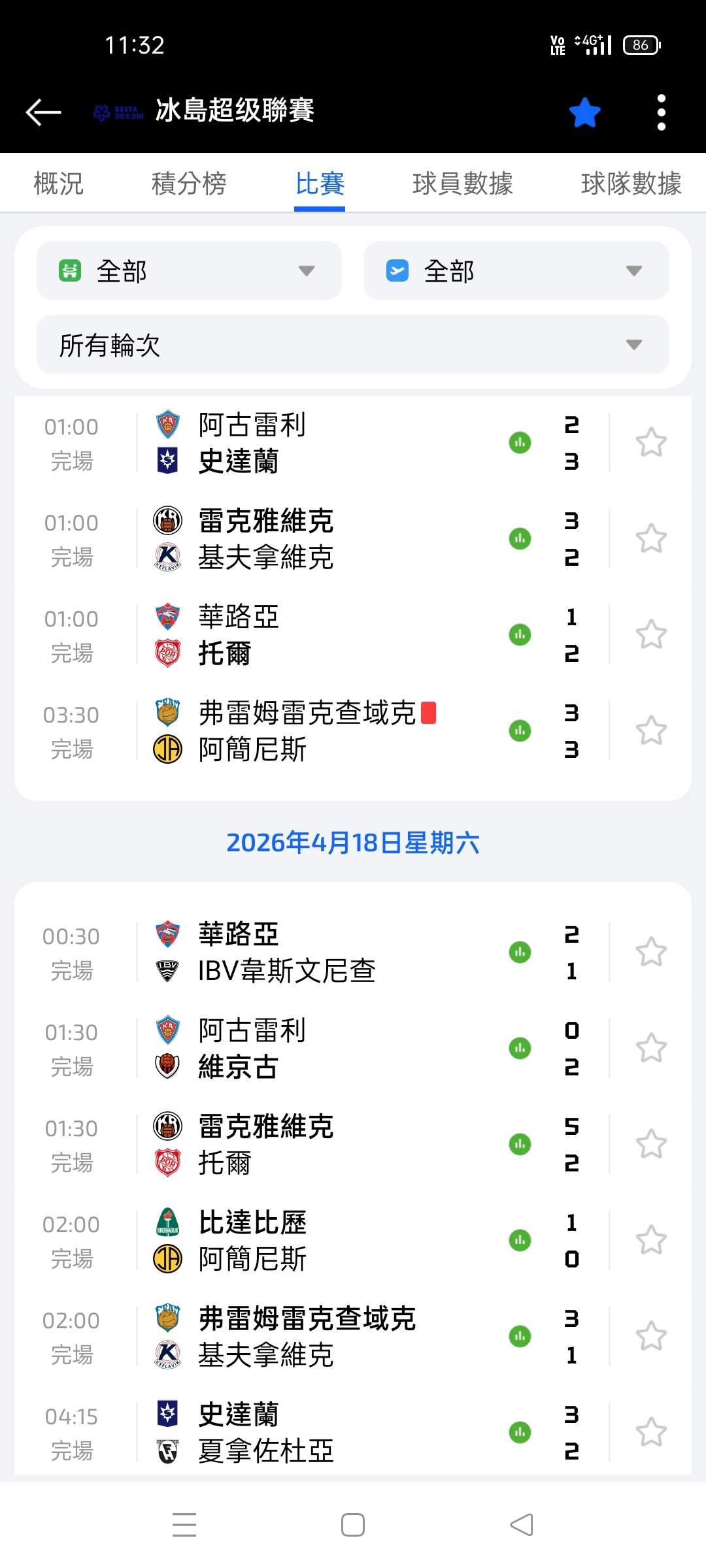Viewport: 706px width, 1568px height.
Task: Switch to the 概況 tab
Action: tap(59, 184)
